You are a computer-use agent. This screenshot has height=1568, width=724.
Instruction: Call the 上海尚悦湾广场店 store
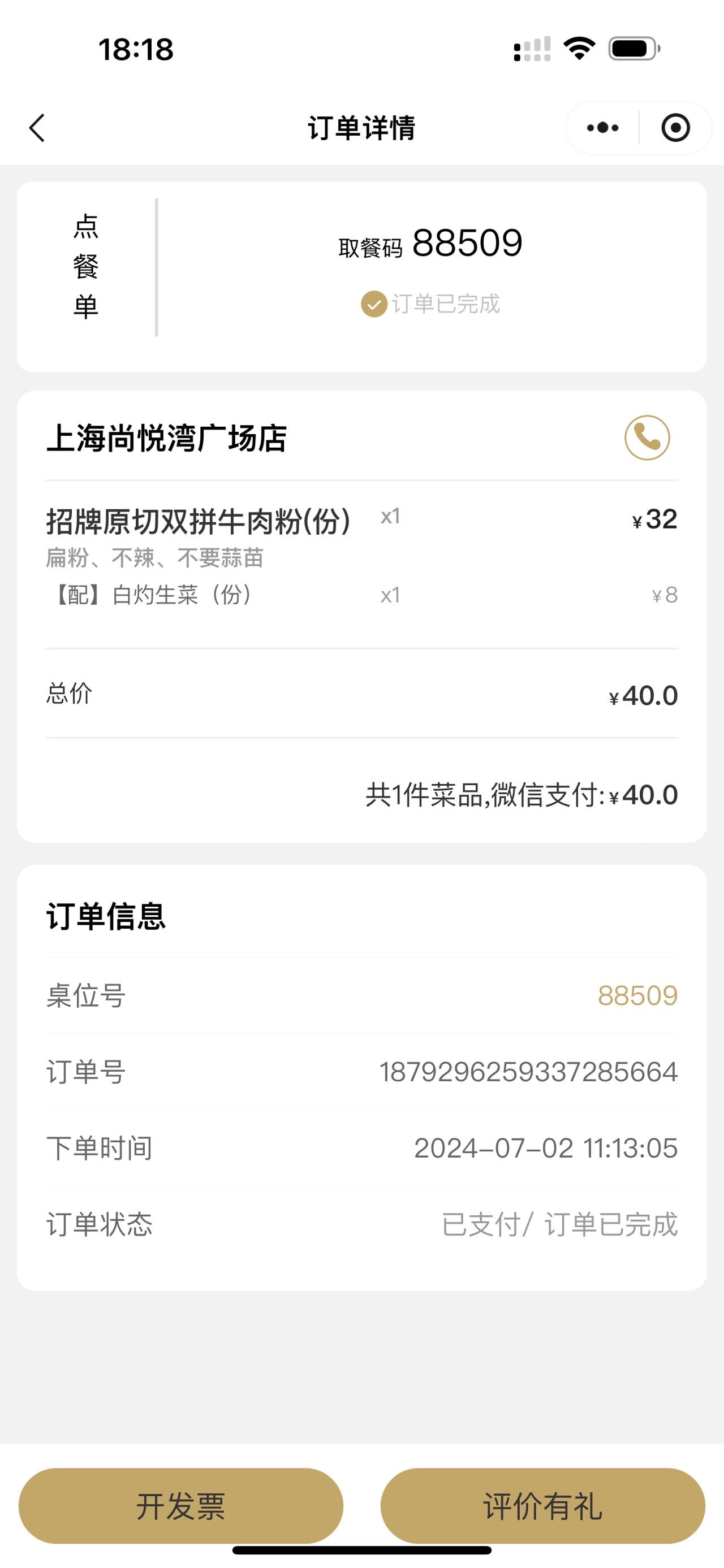[x=647, y=438]
